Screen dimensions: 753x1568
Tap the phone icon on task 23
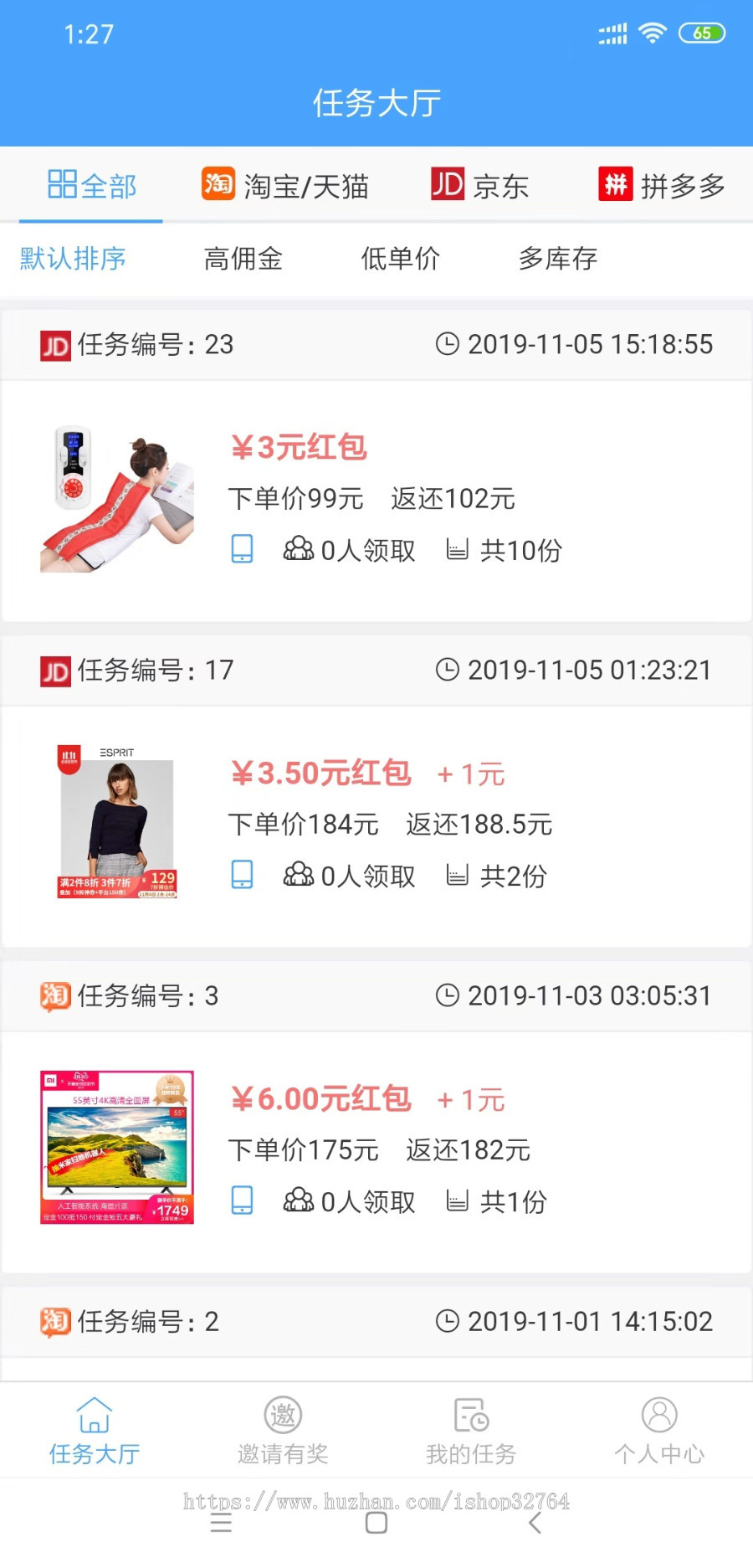pos(242,550)
